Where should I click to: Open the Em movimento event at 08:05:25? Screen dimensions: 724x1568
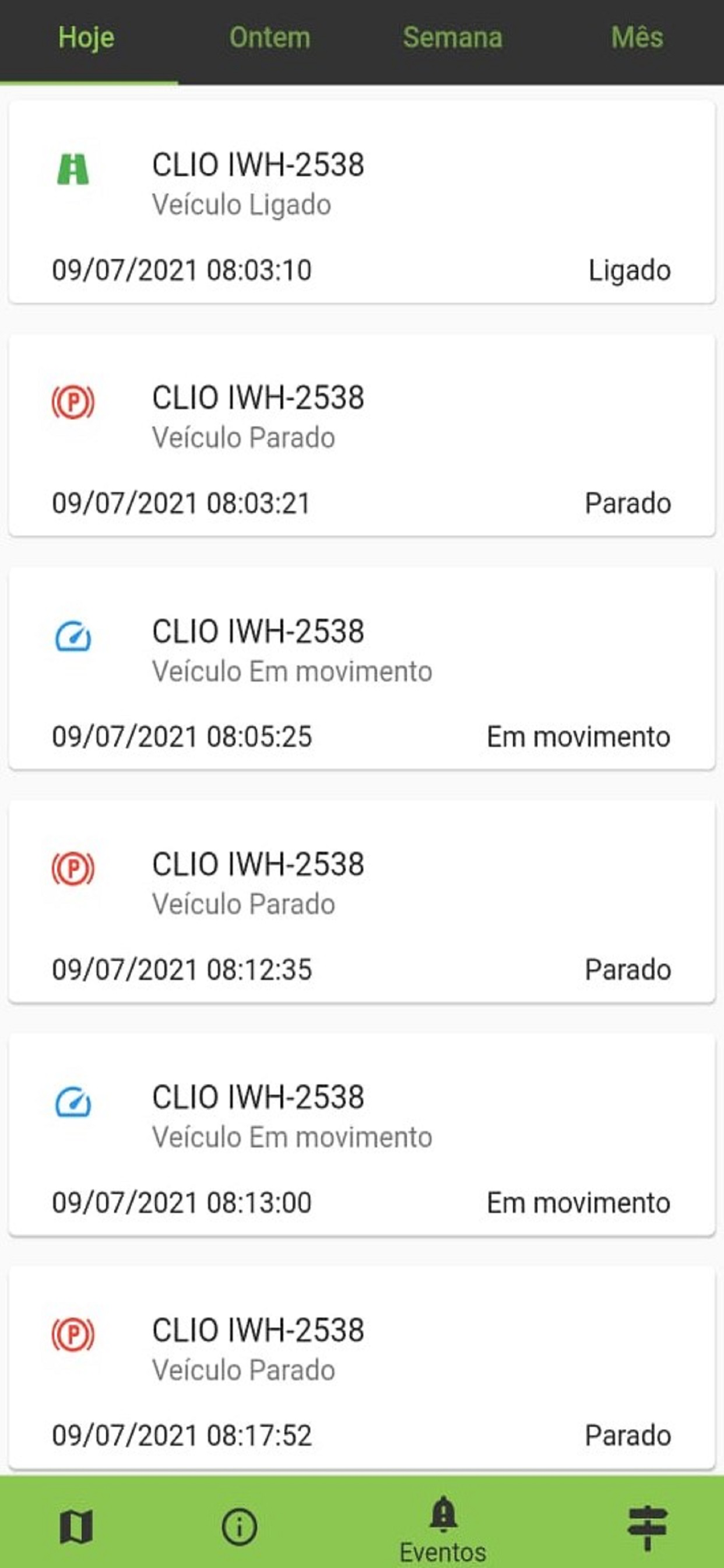point(362,668)
